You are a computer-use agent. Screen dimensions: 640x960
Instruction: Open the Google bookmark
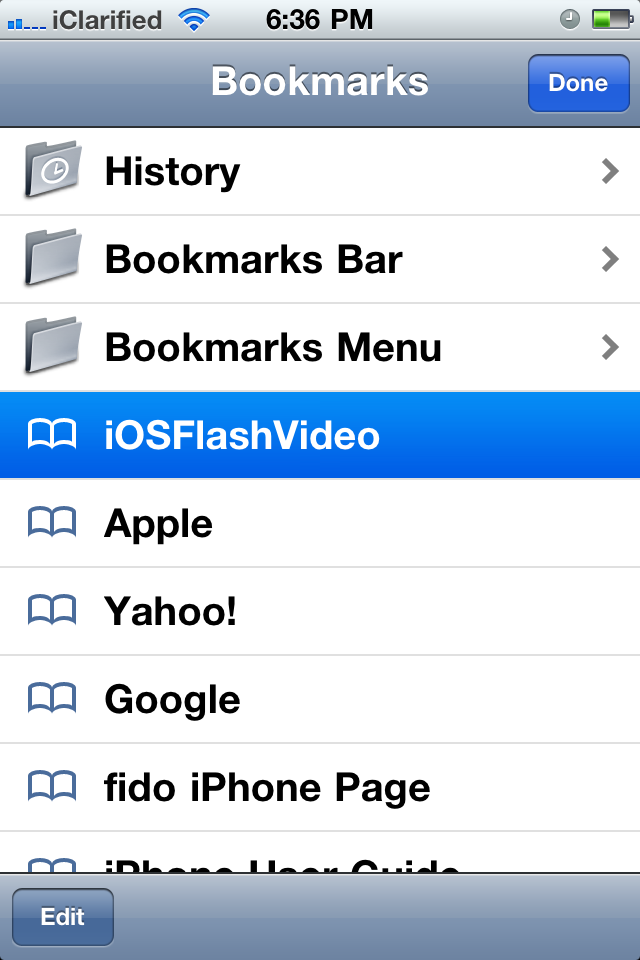(320, 700)
